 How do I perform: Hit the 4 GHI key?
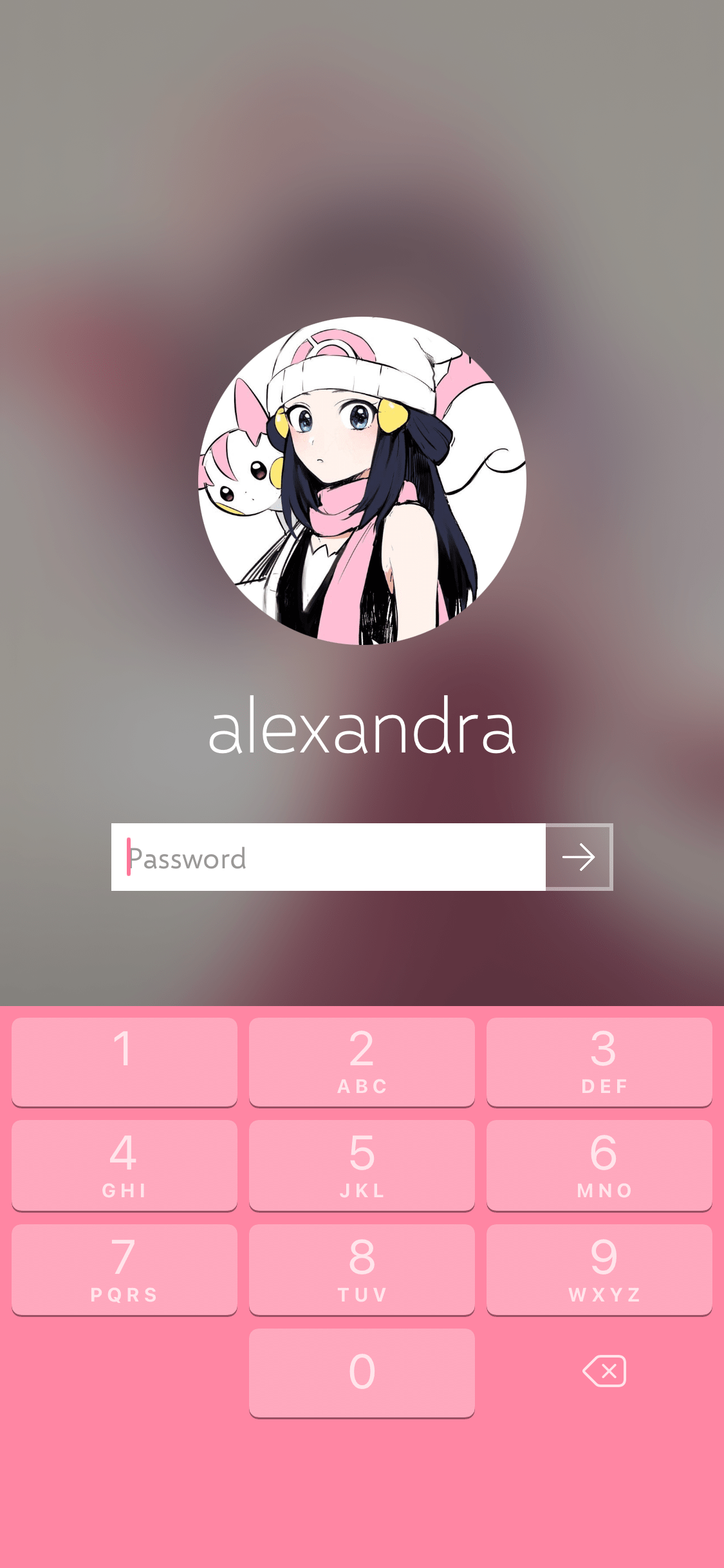[124, 1165]
